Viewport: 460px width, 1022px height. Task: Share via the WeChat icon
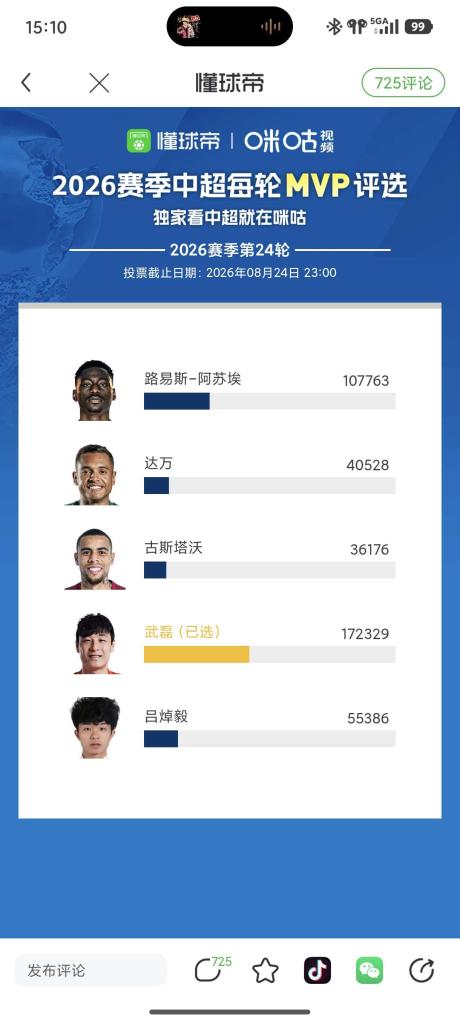click(369, 971)
